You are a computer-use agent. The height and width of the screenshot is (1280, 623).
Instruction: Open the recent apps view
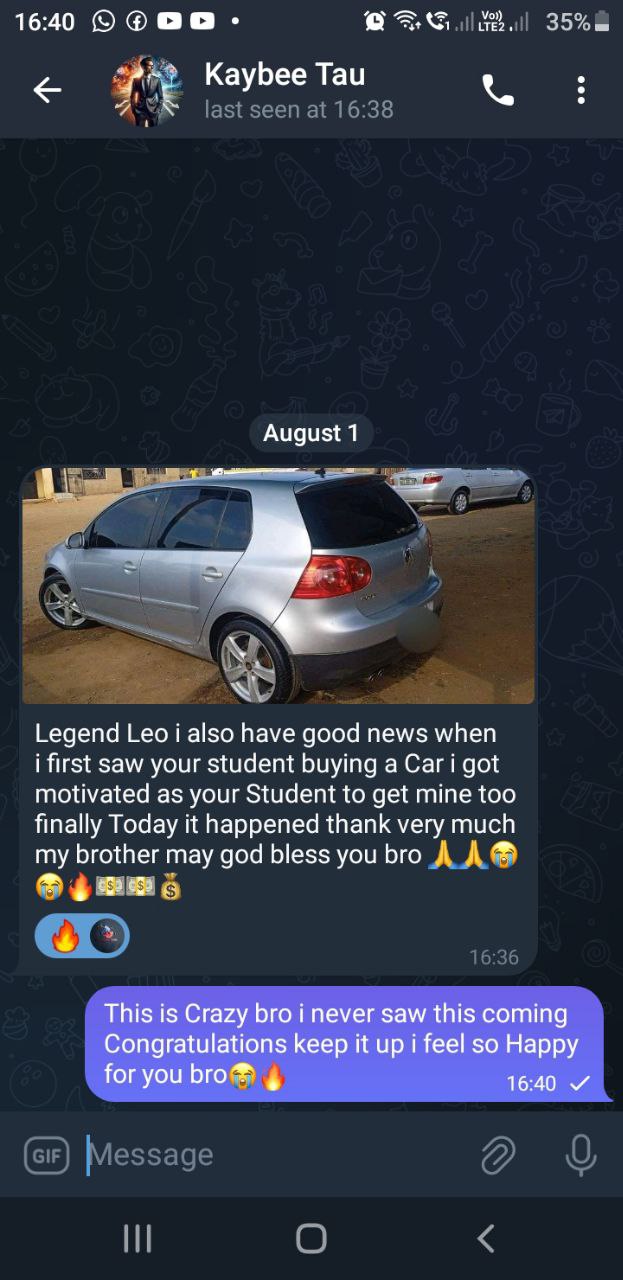coord(137,1239)
